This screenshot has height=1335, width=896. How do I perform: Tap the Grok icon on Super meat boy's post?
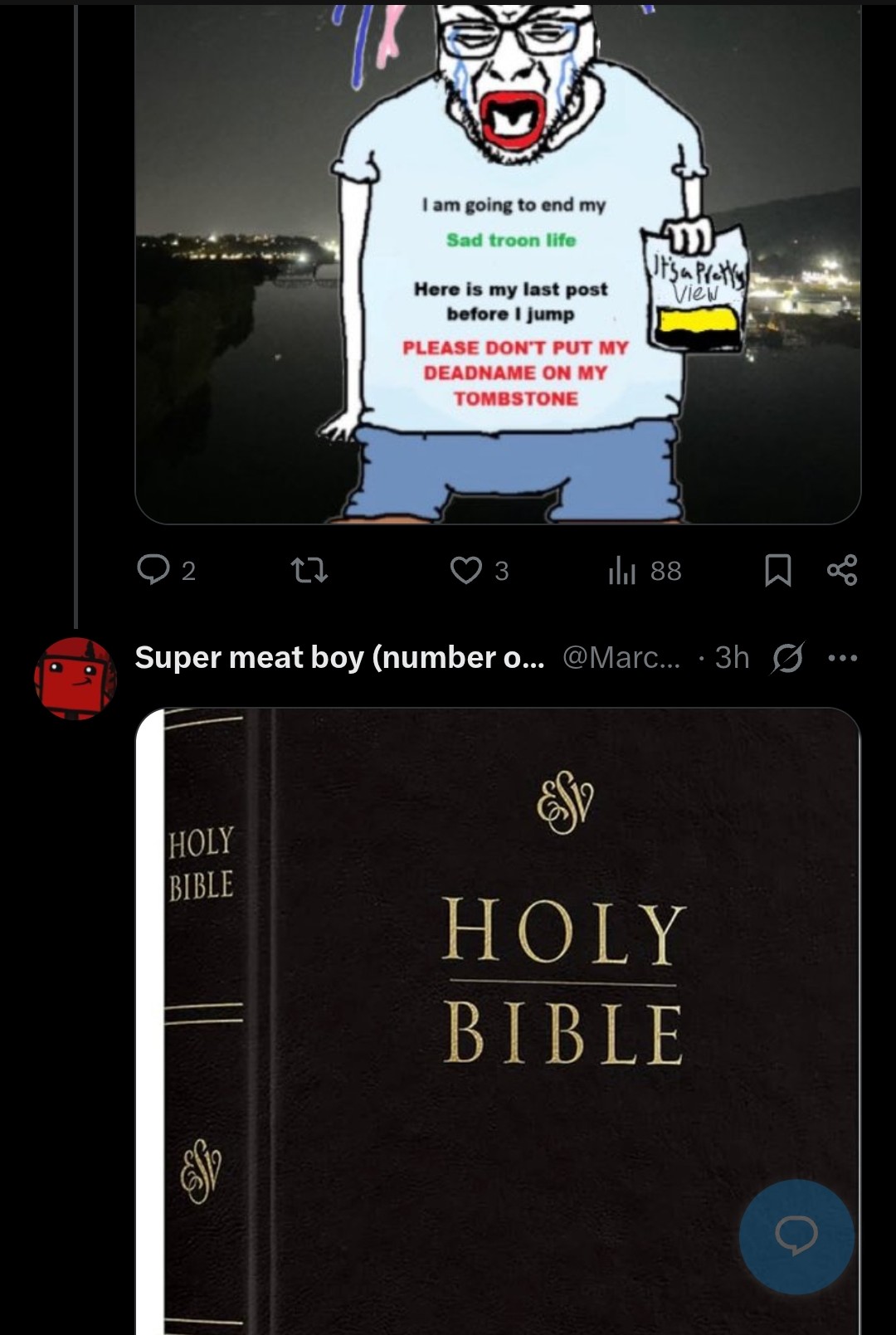[x=786, y=658]
